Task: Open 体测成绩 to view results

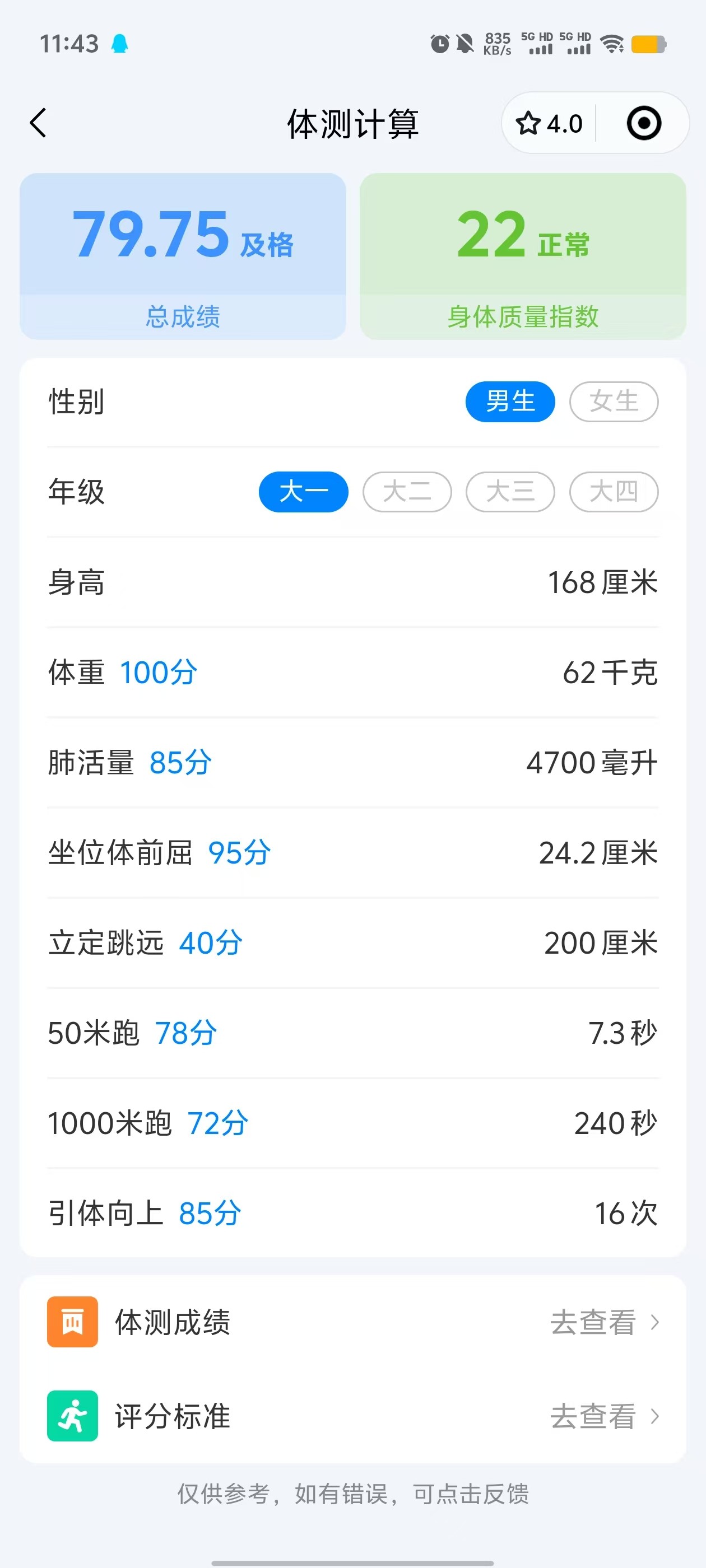Action: [x=352, y=1322]
